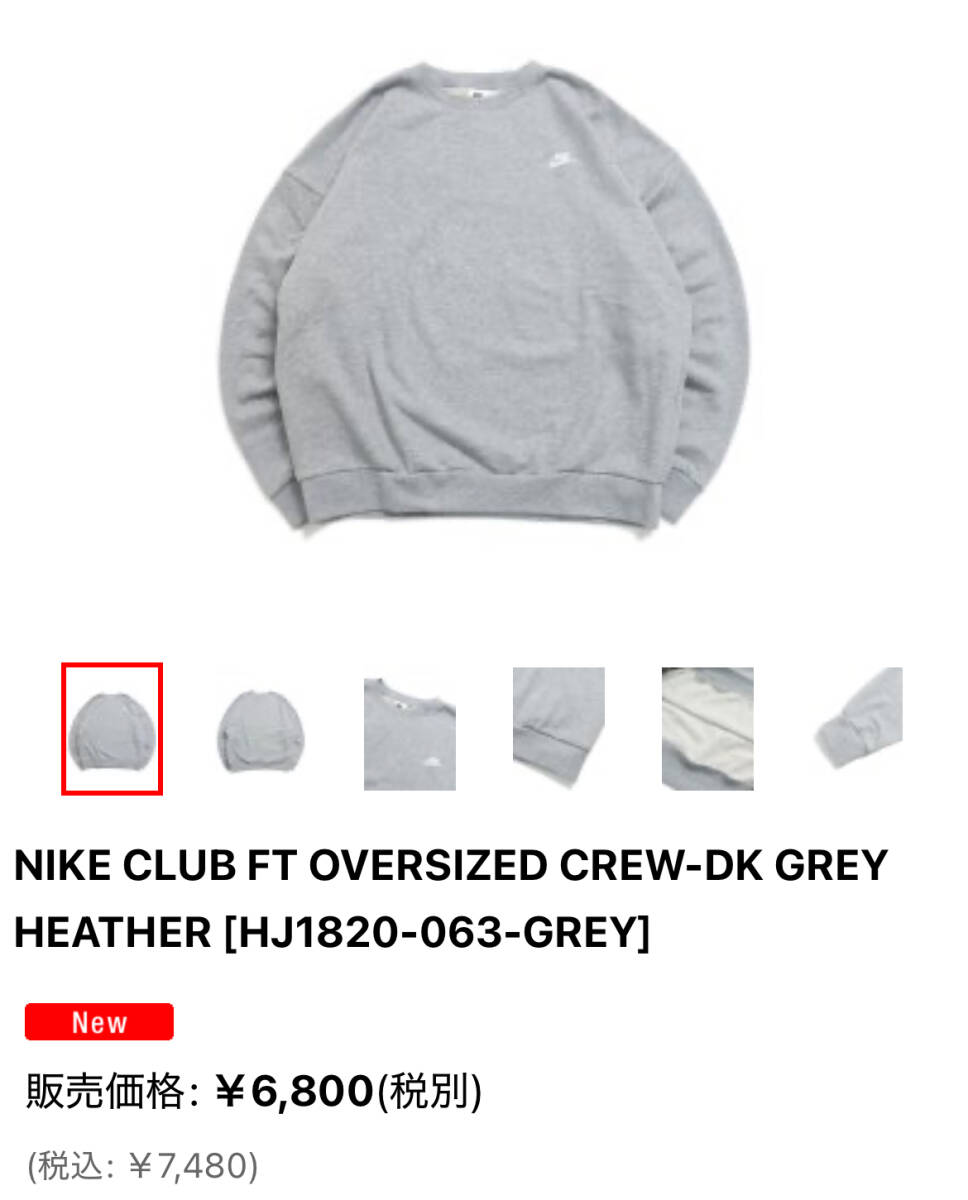Open the ribbed hem close-up thumbnail
This screenshot has height=1200, width=968.
pos(558,729)
